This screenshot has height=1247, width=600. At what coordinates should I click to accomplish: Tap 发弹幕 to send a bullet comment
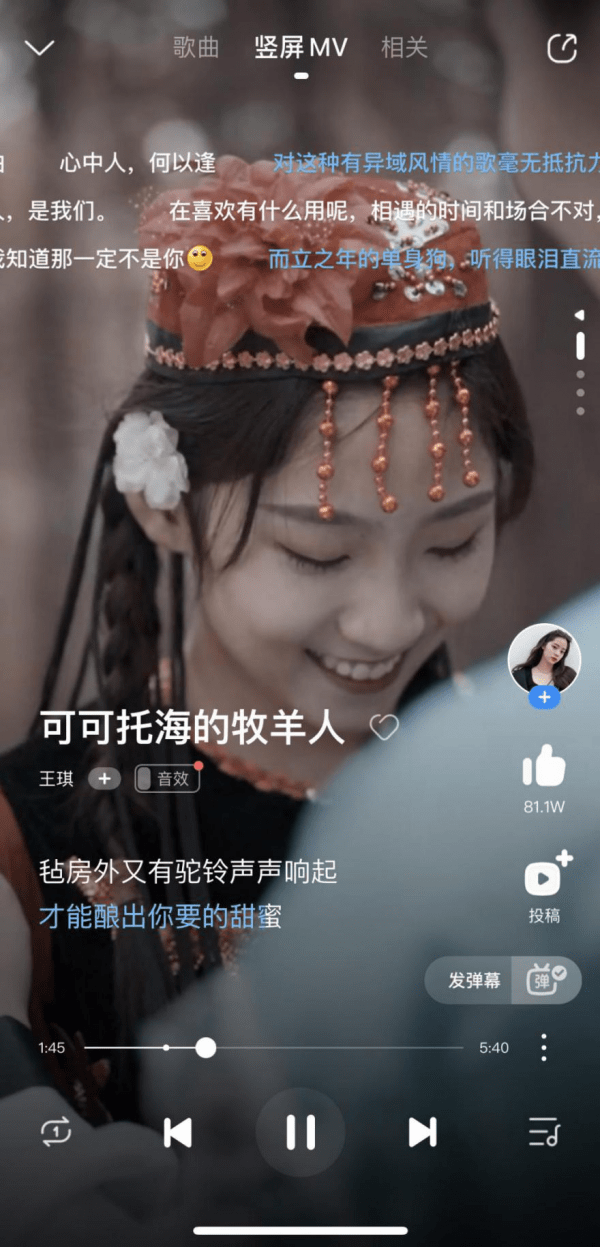click(474, 980)
